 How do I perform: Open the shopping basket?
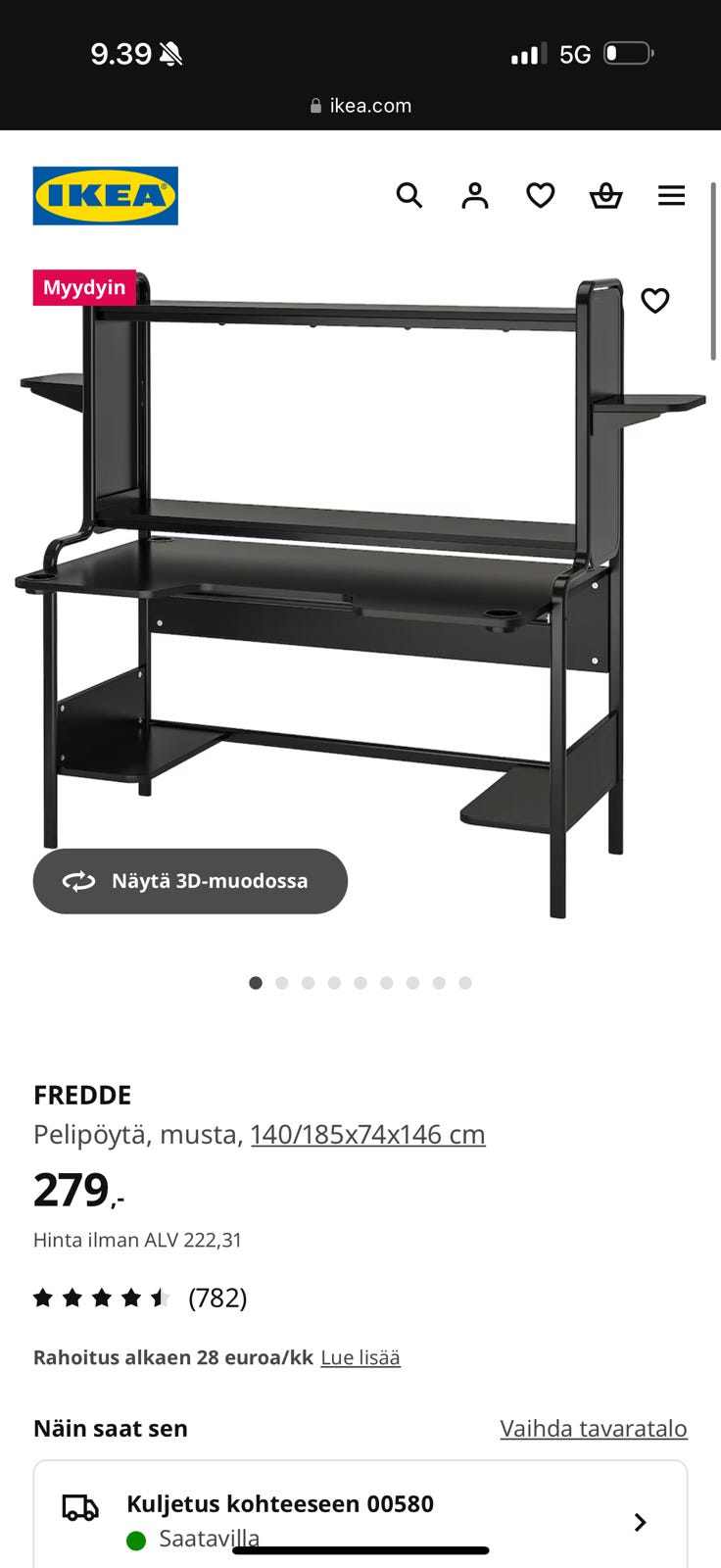[x=605, y=196]
